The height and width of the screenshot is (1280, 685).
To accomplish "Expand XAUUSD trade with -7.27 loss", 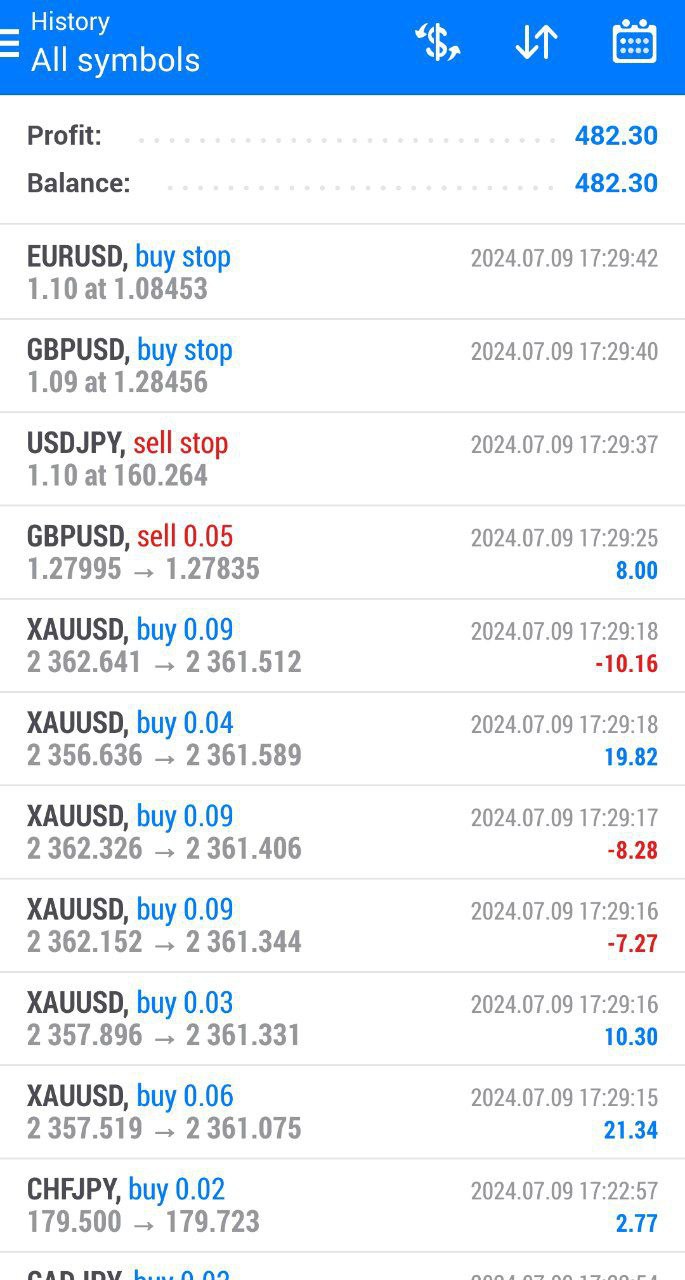I will coord(342,926).
